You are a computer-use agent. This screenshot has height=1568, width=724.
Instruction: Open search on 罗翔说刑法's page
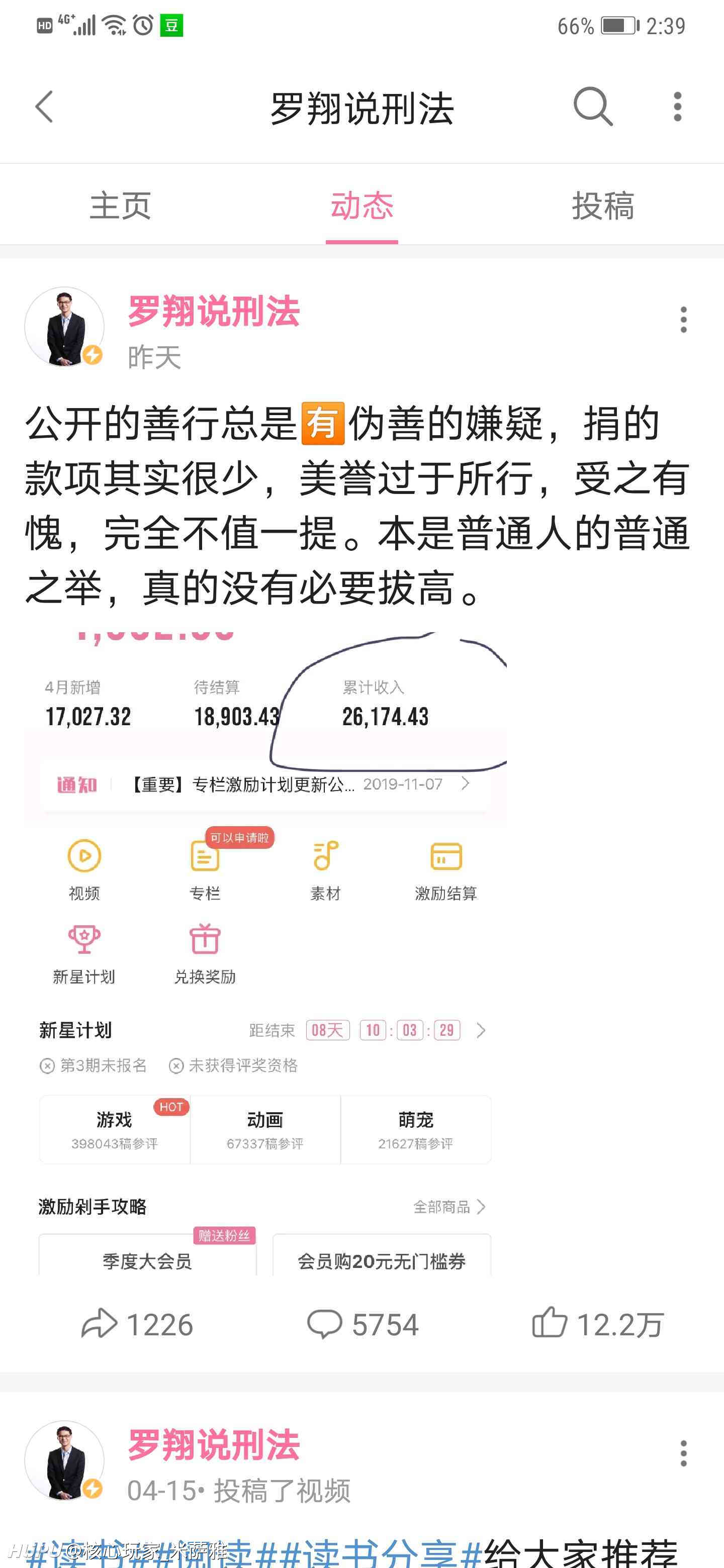592,107
